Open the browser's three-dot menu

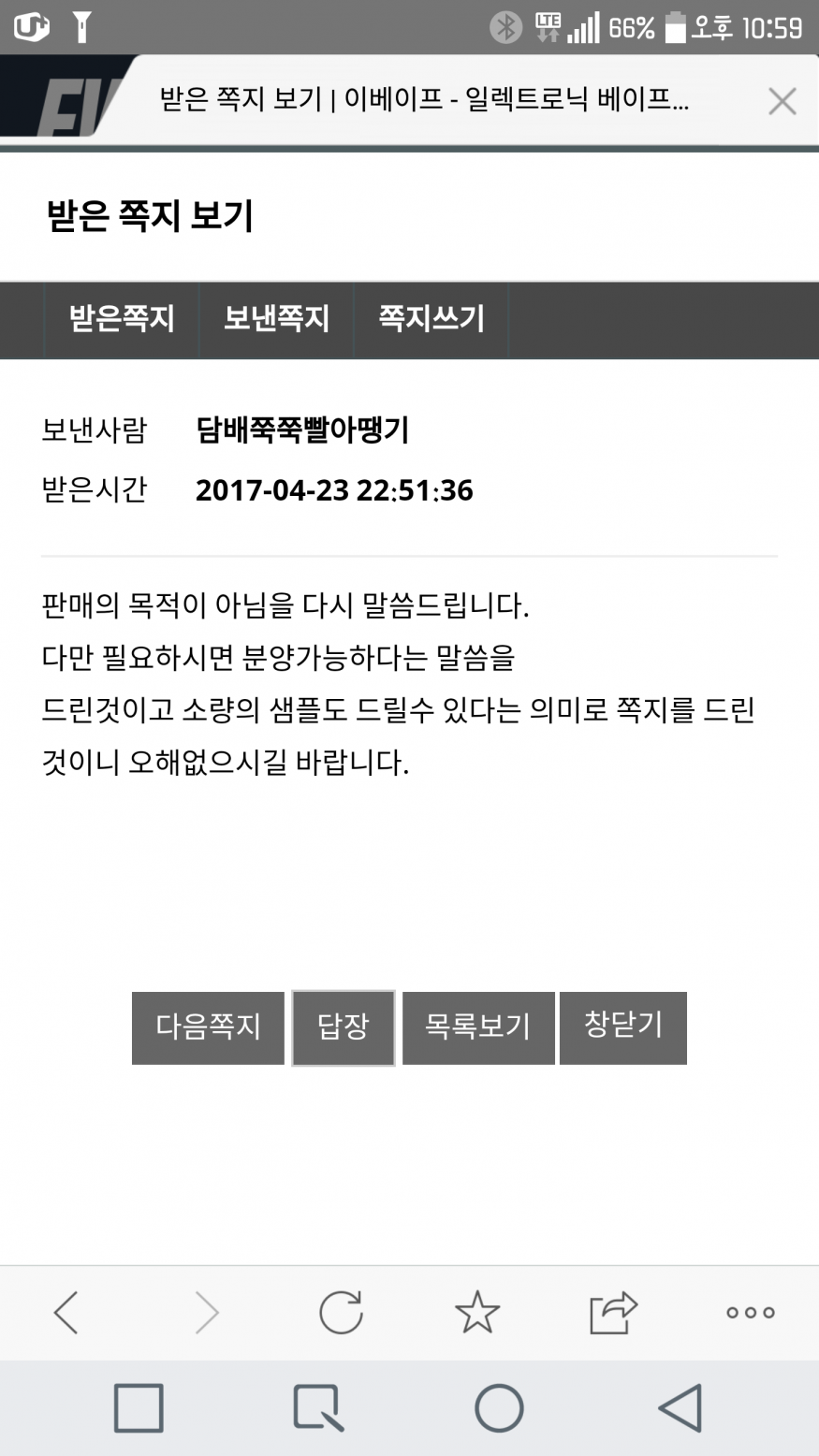point(751,1312)
